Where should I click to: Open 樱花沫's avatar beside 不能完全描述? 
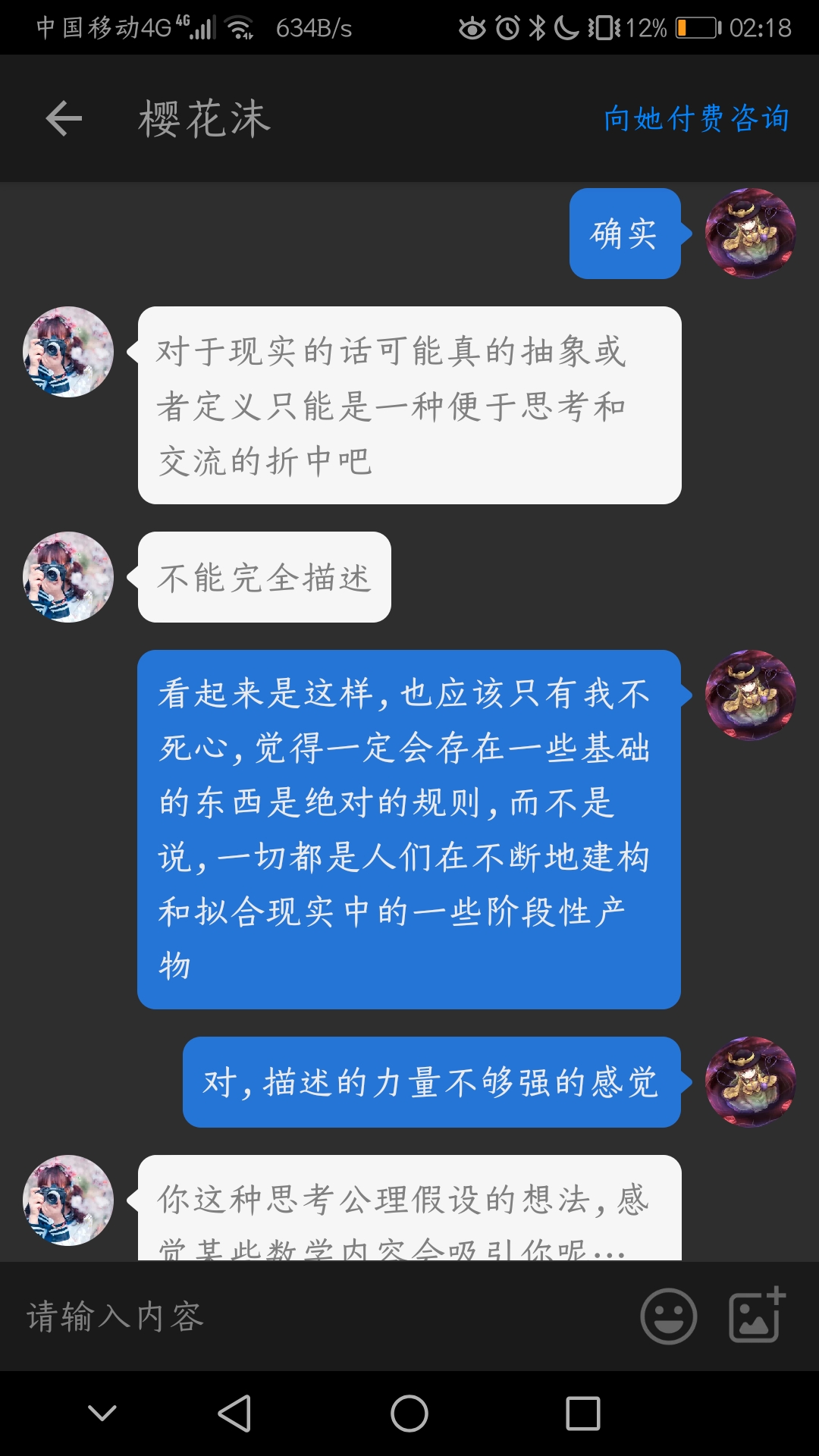(x=68, y=577)
